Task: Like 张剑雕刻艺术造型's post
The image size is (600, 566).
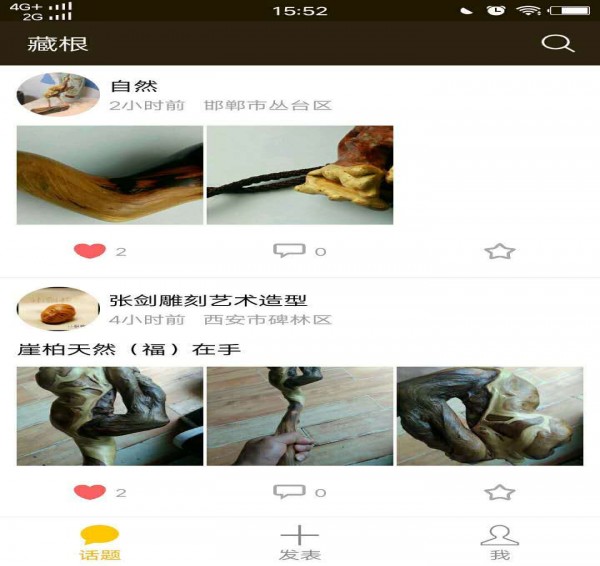Action: pos(90,492)
